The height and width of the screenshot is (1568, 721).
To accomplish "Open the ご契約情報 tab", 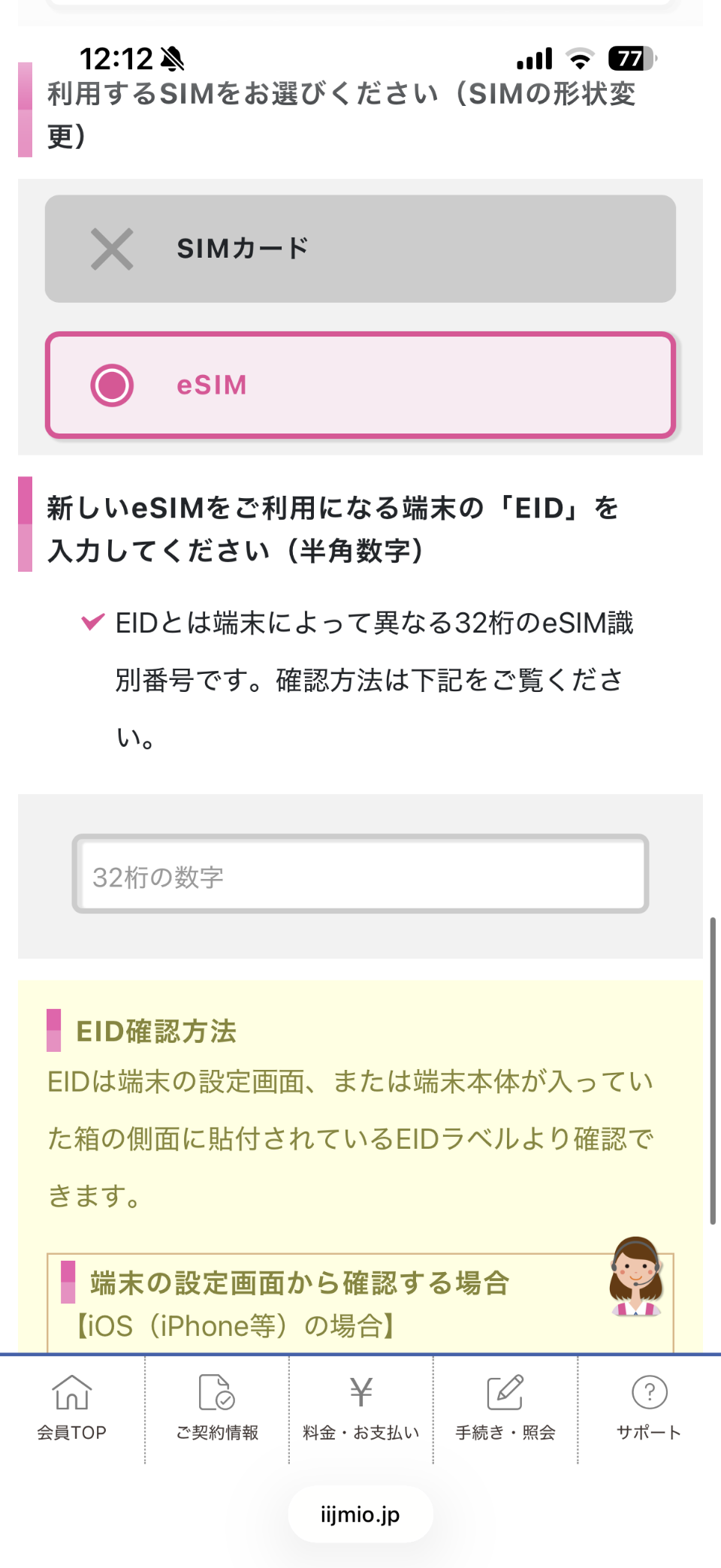I will (x=217, y=1407).
